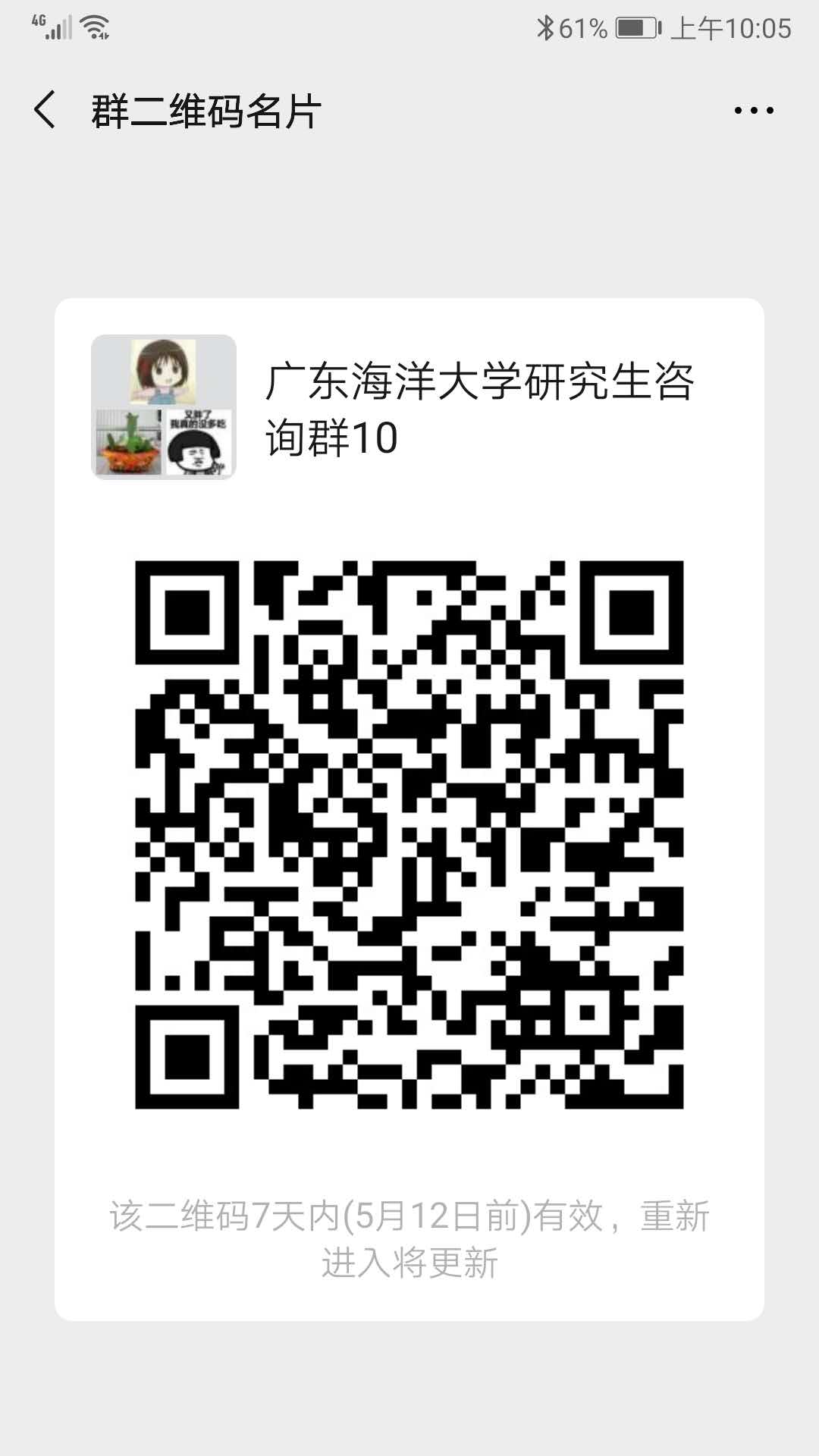
Task: Open the three-dot more options menu
Action: click(754, 111)
